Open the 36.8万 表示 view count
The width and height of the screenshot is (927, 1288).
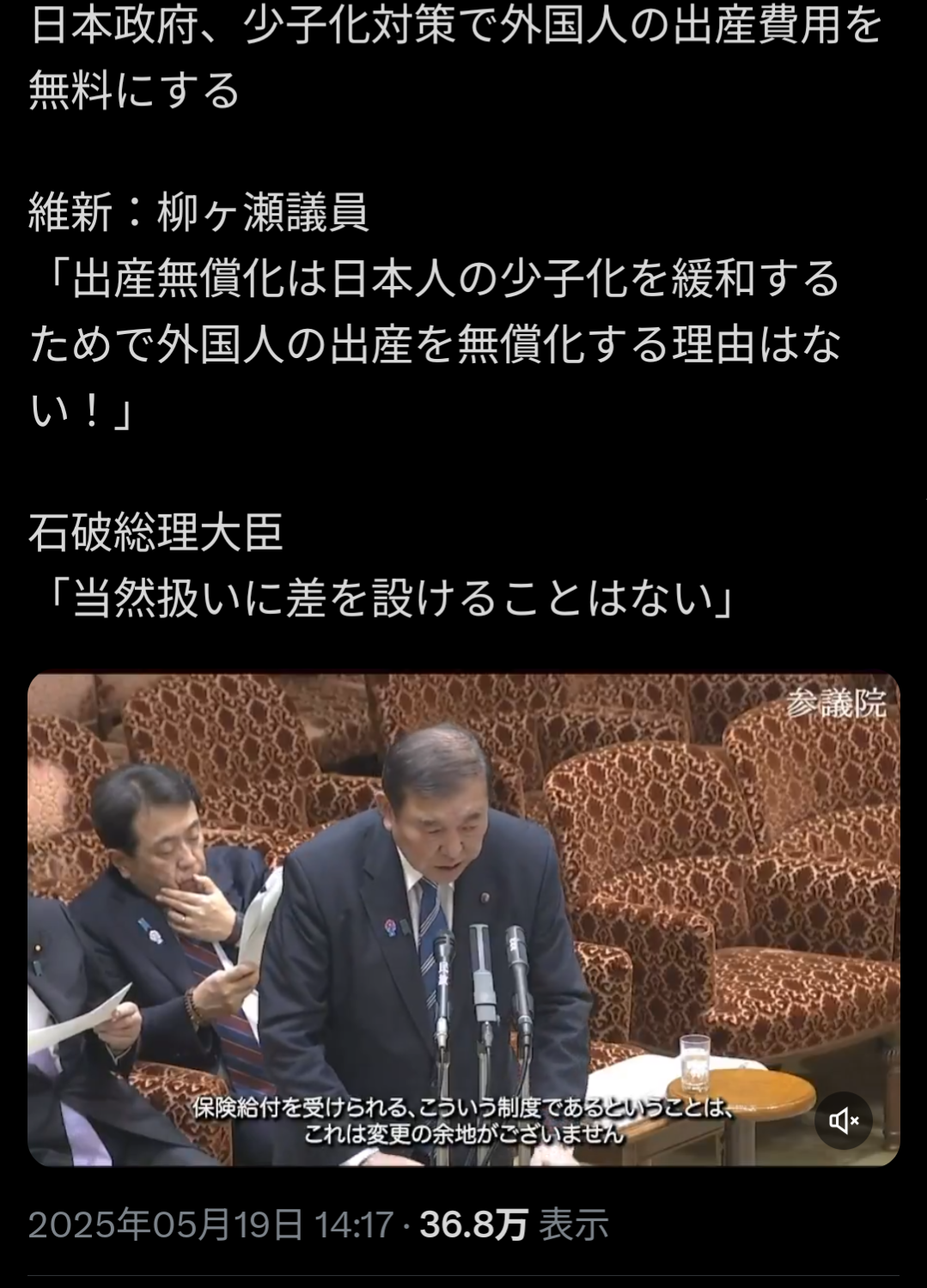(x=514, y=1224)
